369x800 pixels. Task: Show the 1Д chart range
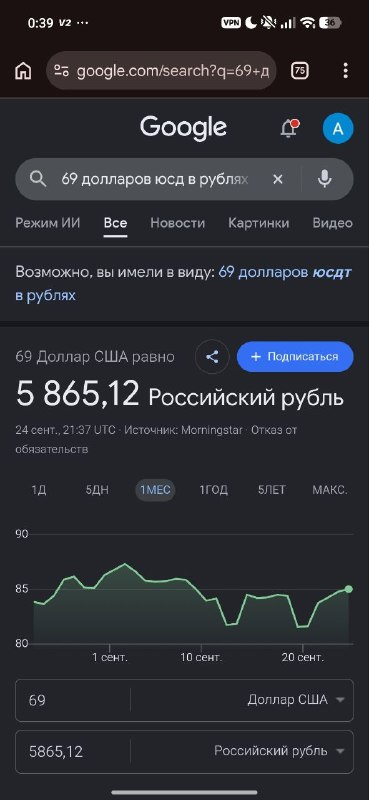click(39, 490)
